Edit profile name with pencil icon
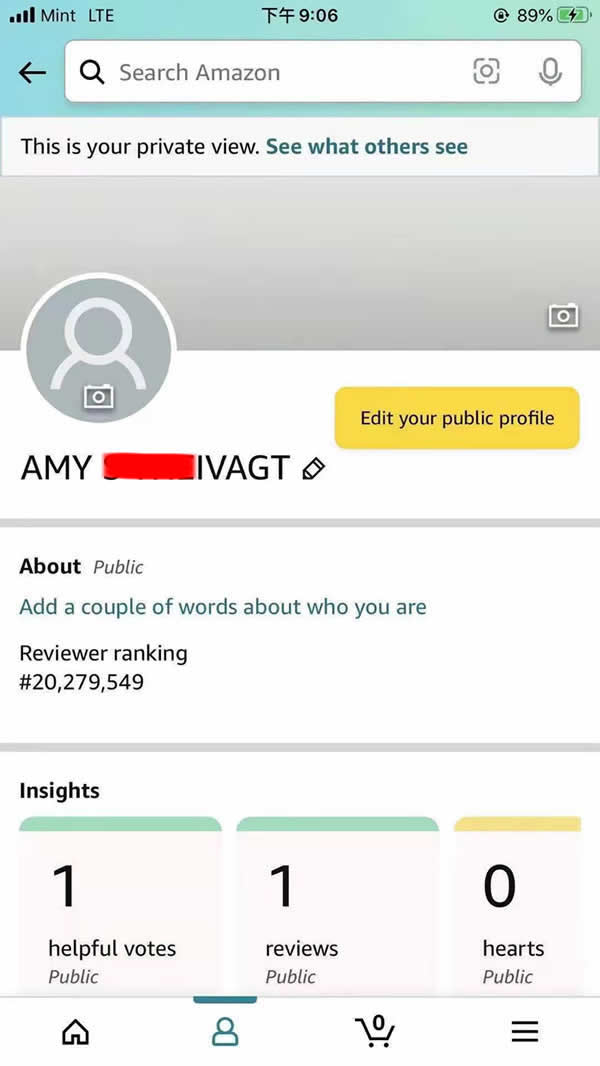 point(314,468)
